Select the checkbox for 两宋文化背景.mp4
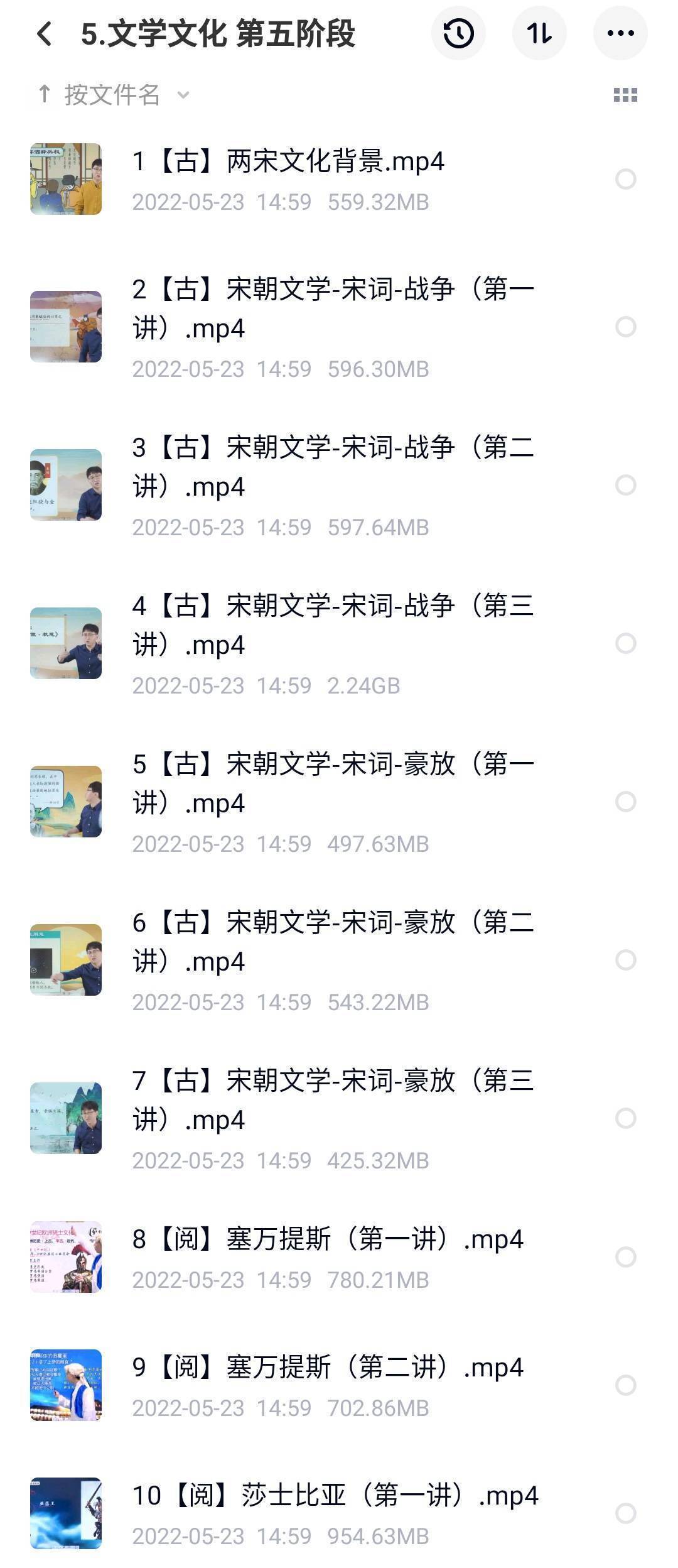This screenshot has height=1568, width=678. click(x=625, y=179)
